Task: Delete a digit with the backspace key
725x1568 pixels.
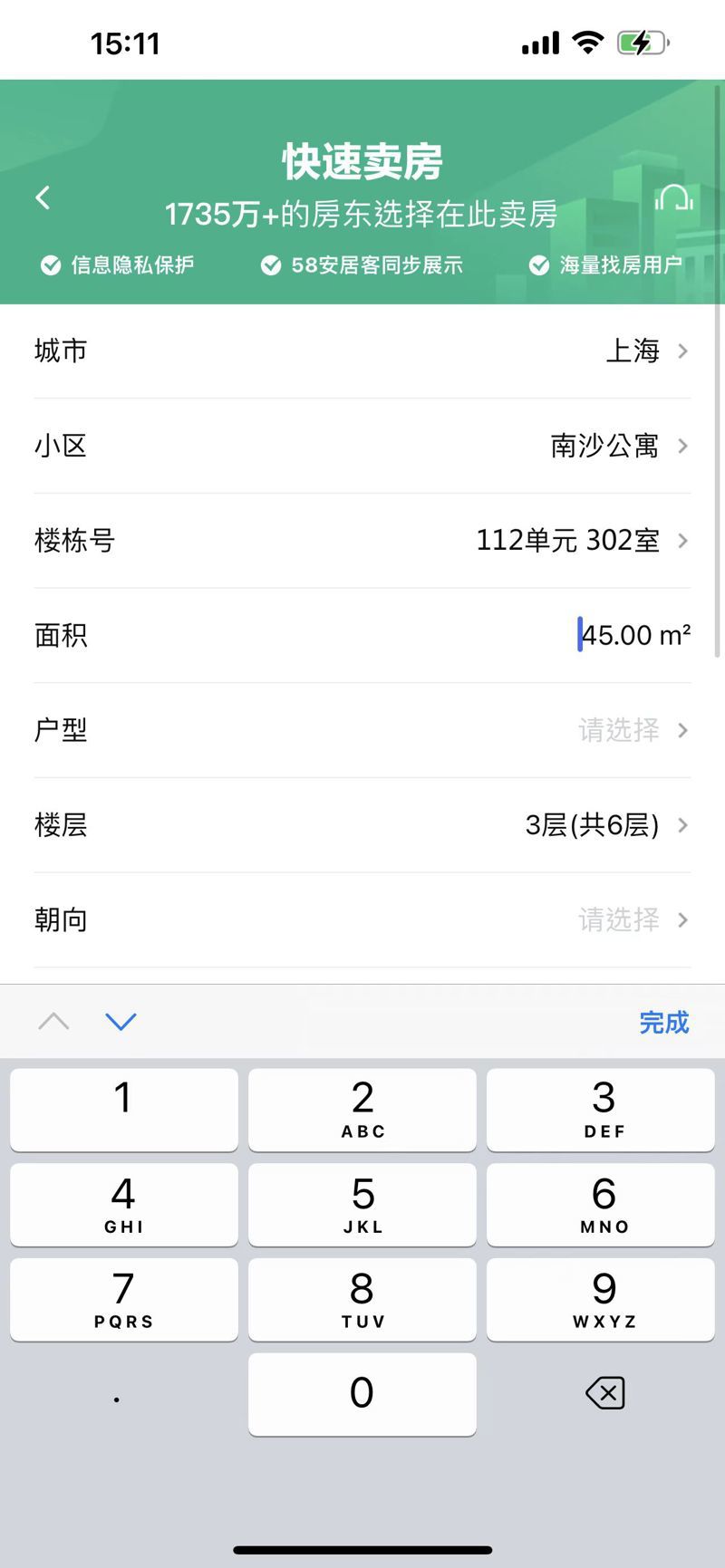Action: point(604,1393)
